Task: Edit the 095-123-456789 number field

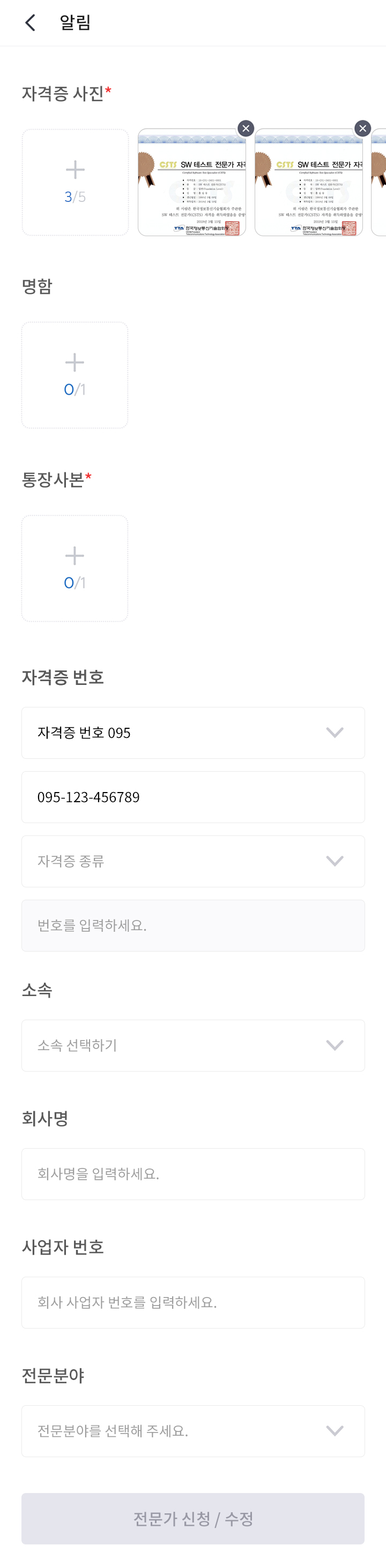Action: coord(192,797)
